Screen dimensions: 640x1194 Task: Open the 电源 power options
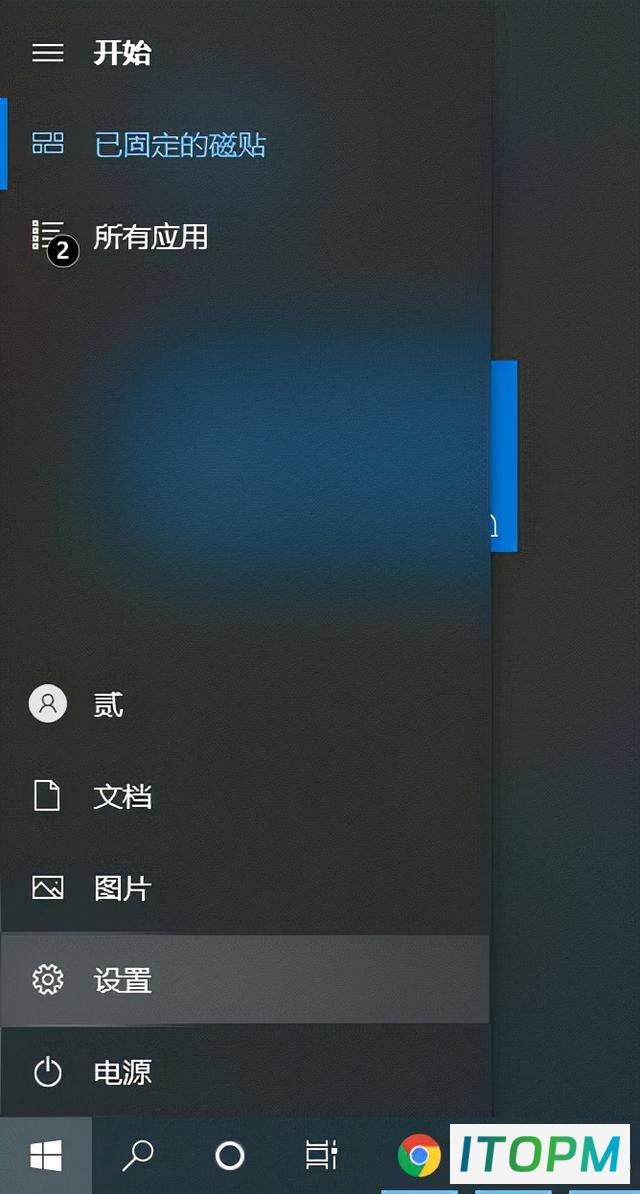point(245,1071)
